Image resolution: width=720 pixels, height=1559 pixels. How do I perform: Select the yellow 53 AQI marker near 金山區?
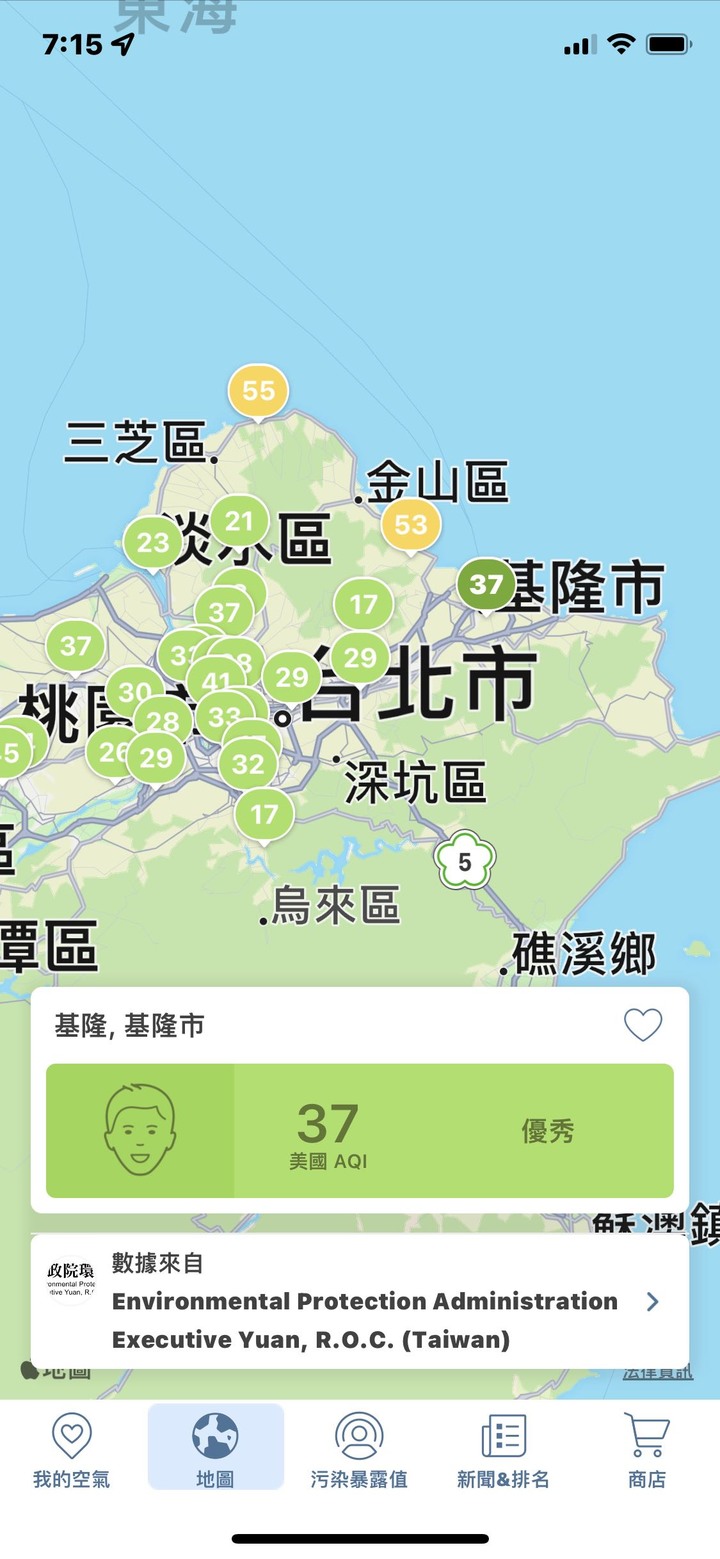tap(410, 524)
